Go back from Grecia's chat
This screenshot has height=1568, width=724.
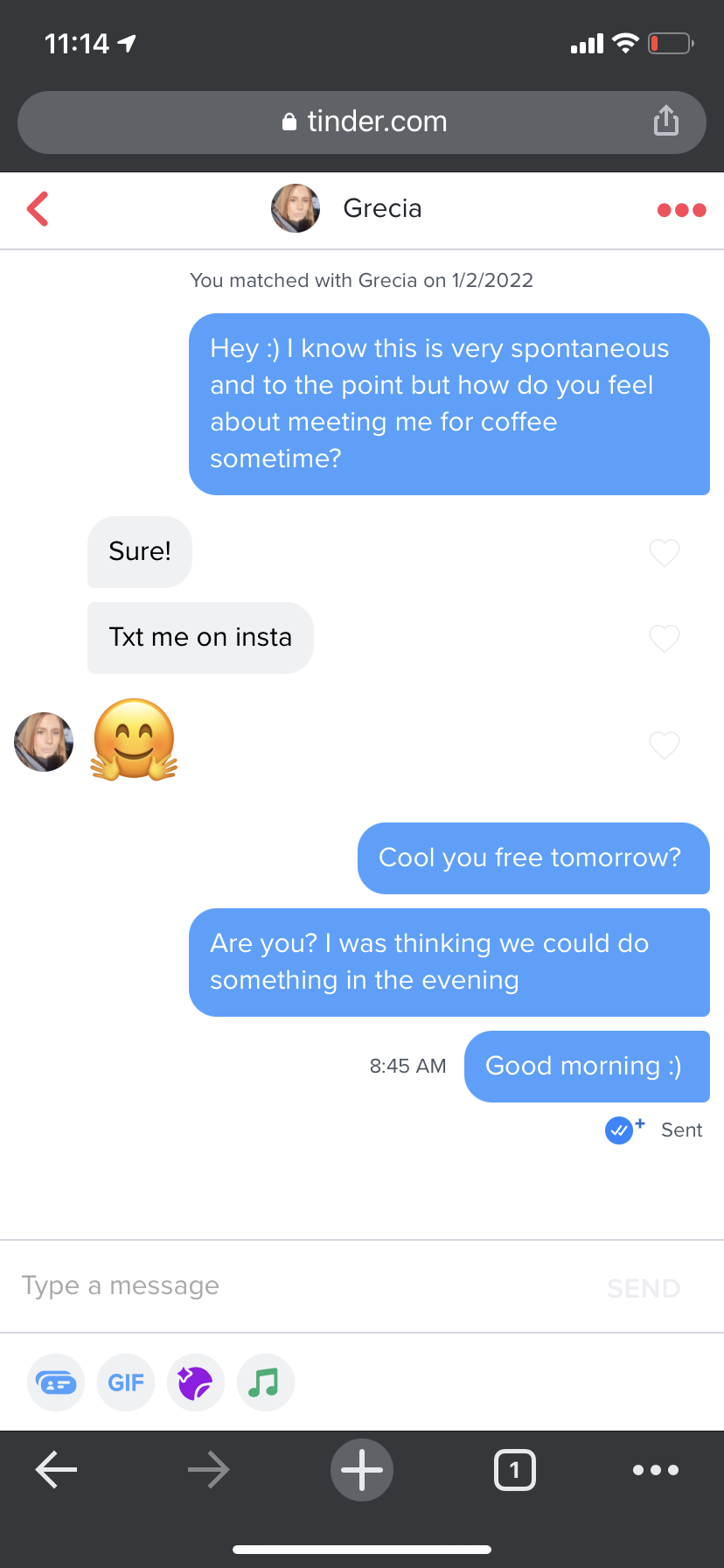point(38,209)
